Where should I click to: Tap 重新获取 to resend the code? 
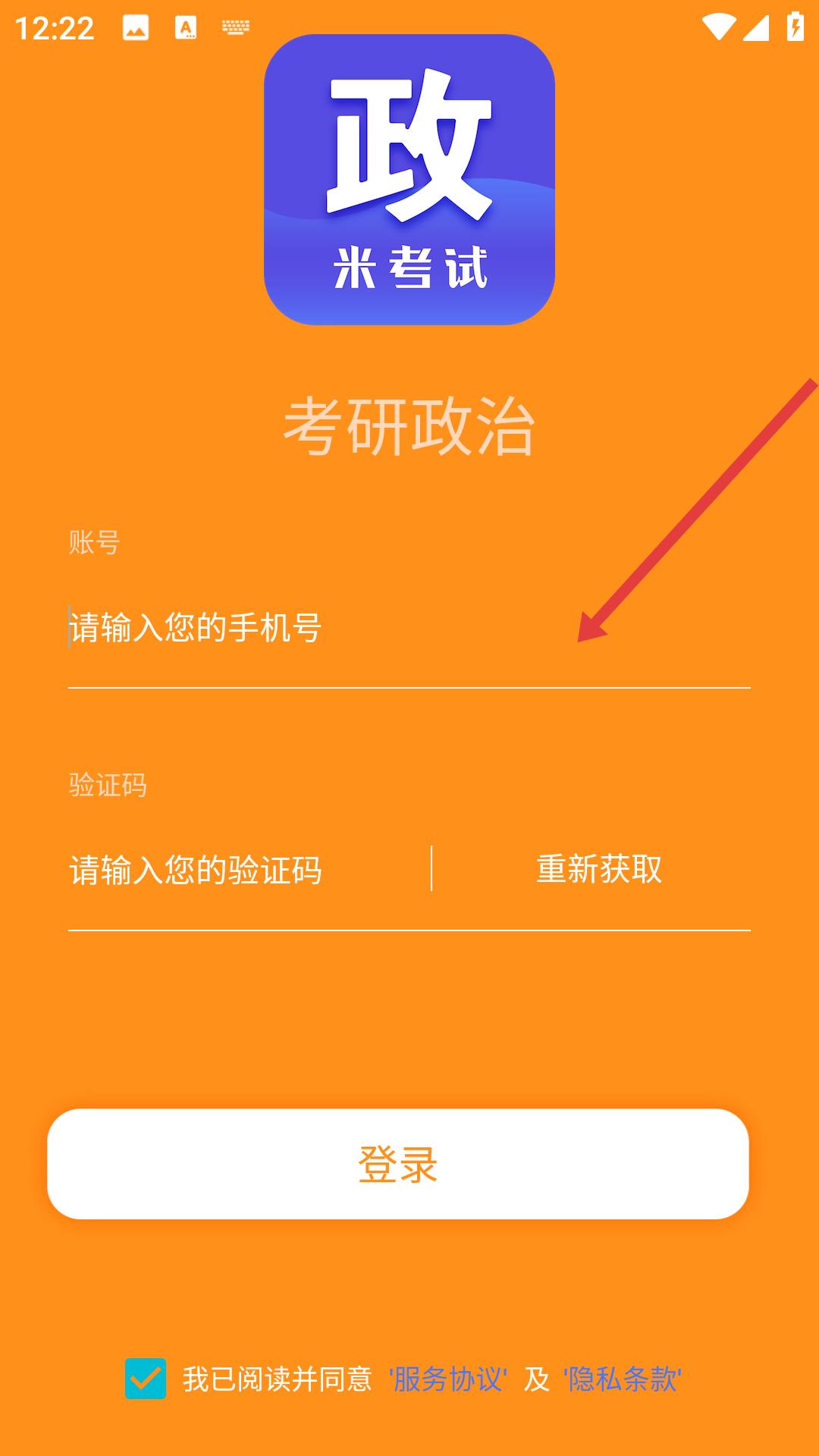click(x=599, y=869)
